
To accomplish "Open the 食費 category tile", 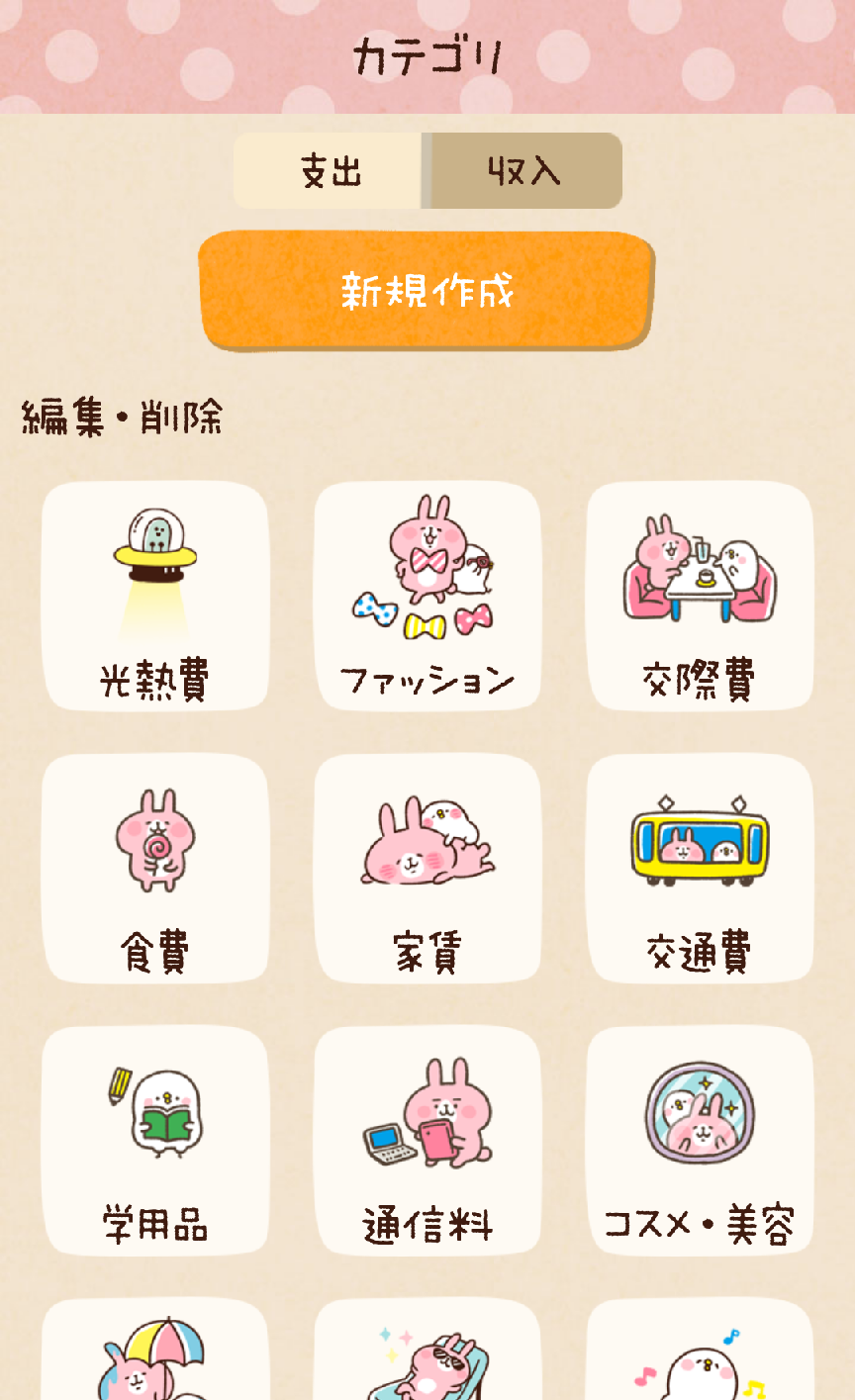I will click(155, 869).
